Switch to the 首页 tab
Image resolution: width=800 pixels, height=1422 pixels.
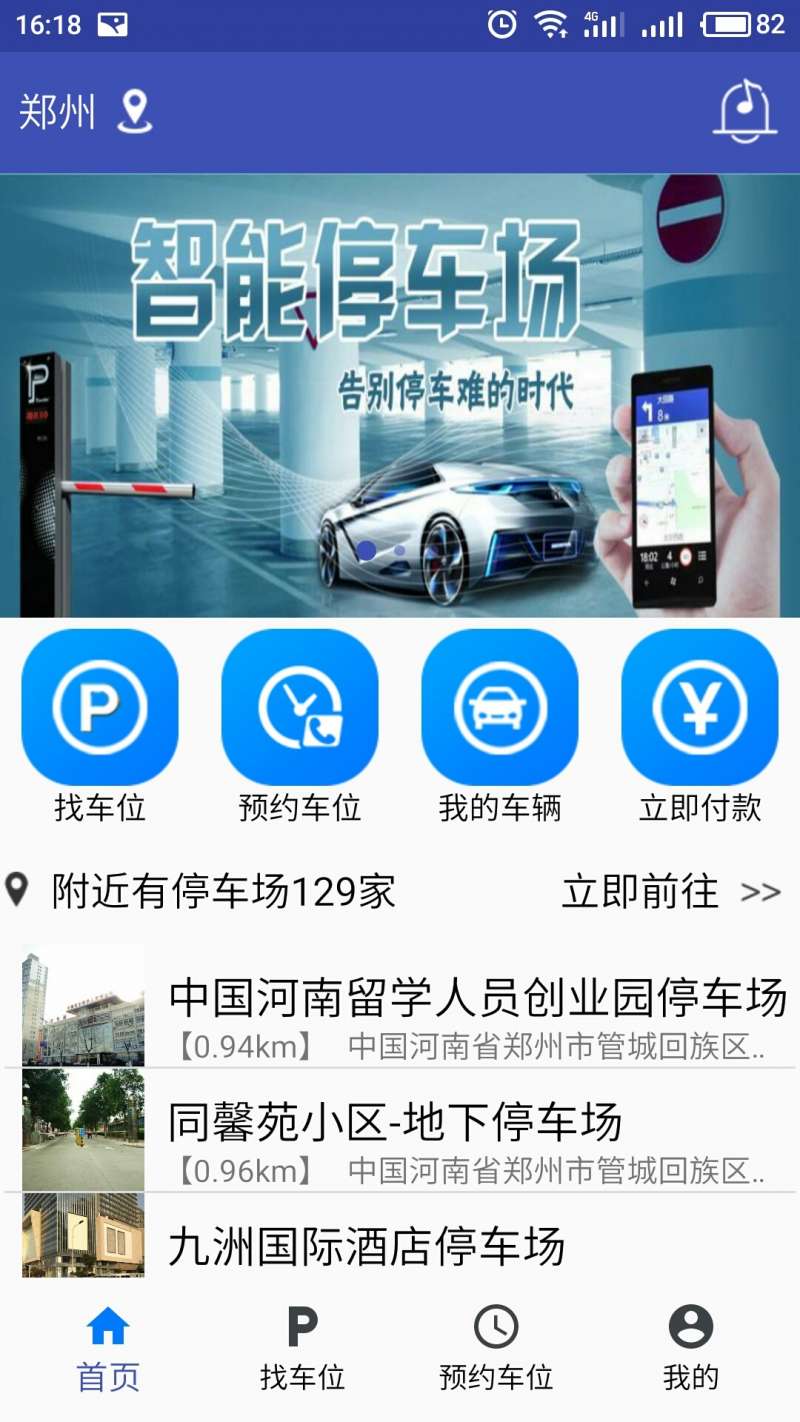108,1350
